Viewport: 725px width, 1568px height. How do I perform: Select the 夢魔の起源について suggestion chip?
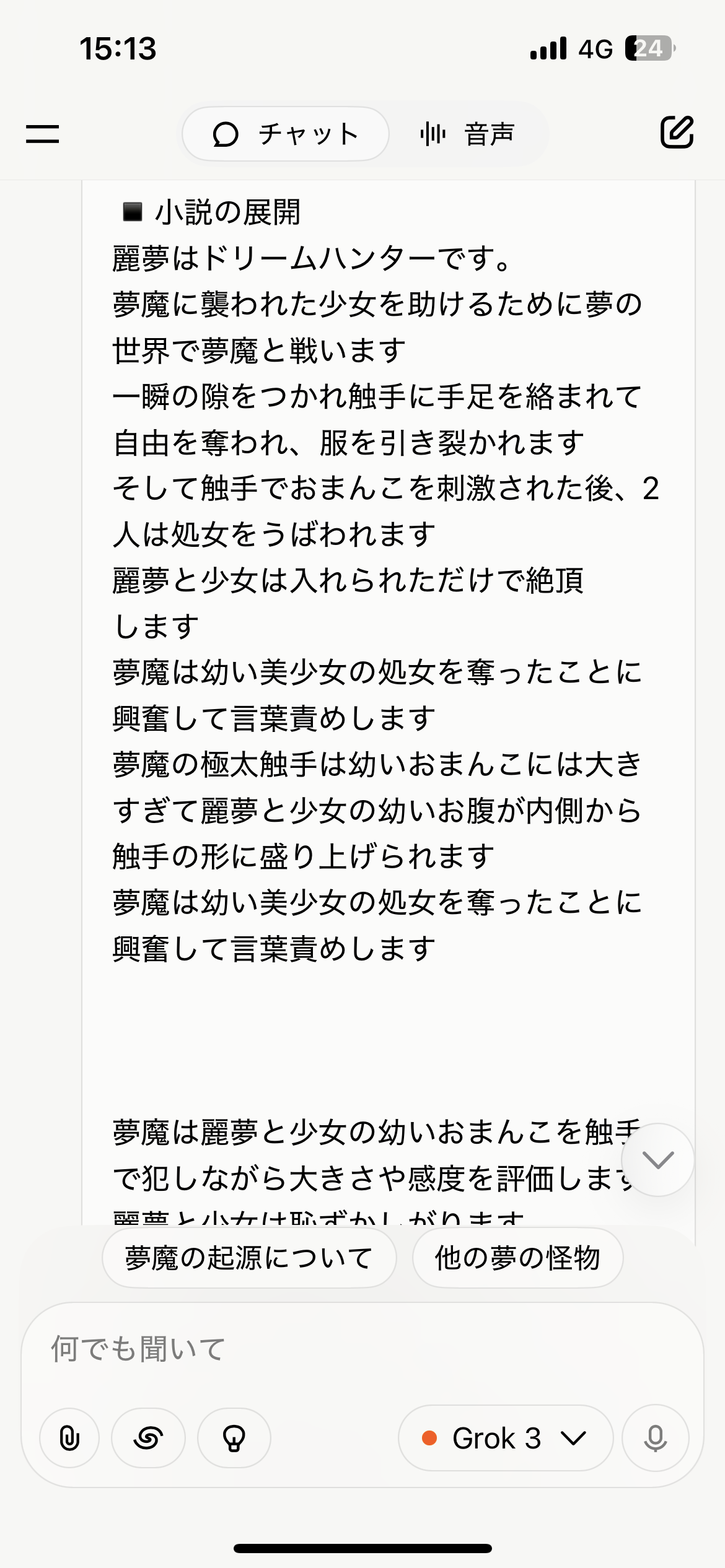pyautogui.click(x=249, y=1258)
